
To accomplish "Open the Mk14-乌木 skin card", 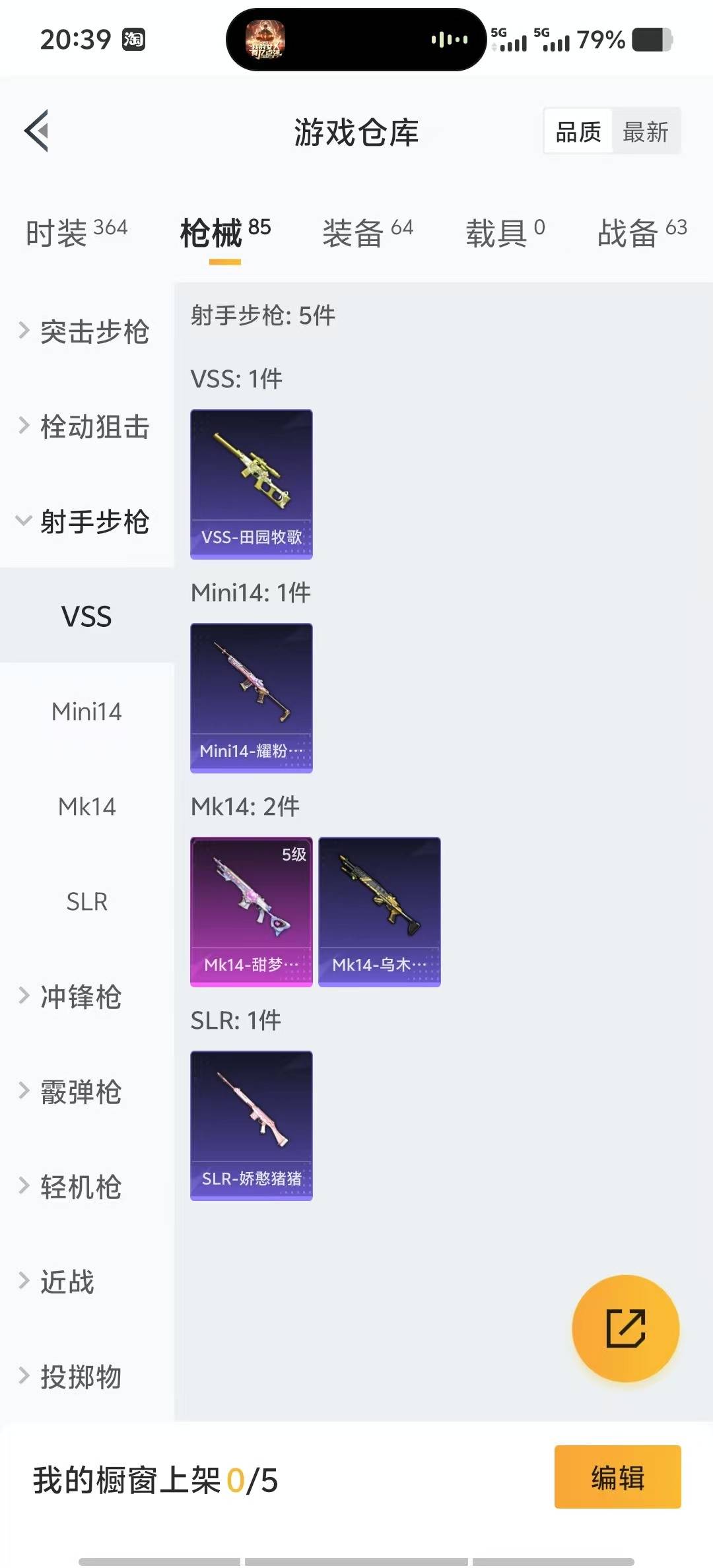I will (379, 911).
